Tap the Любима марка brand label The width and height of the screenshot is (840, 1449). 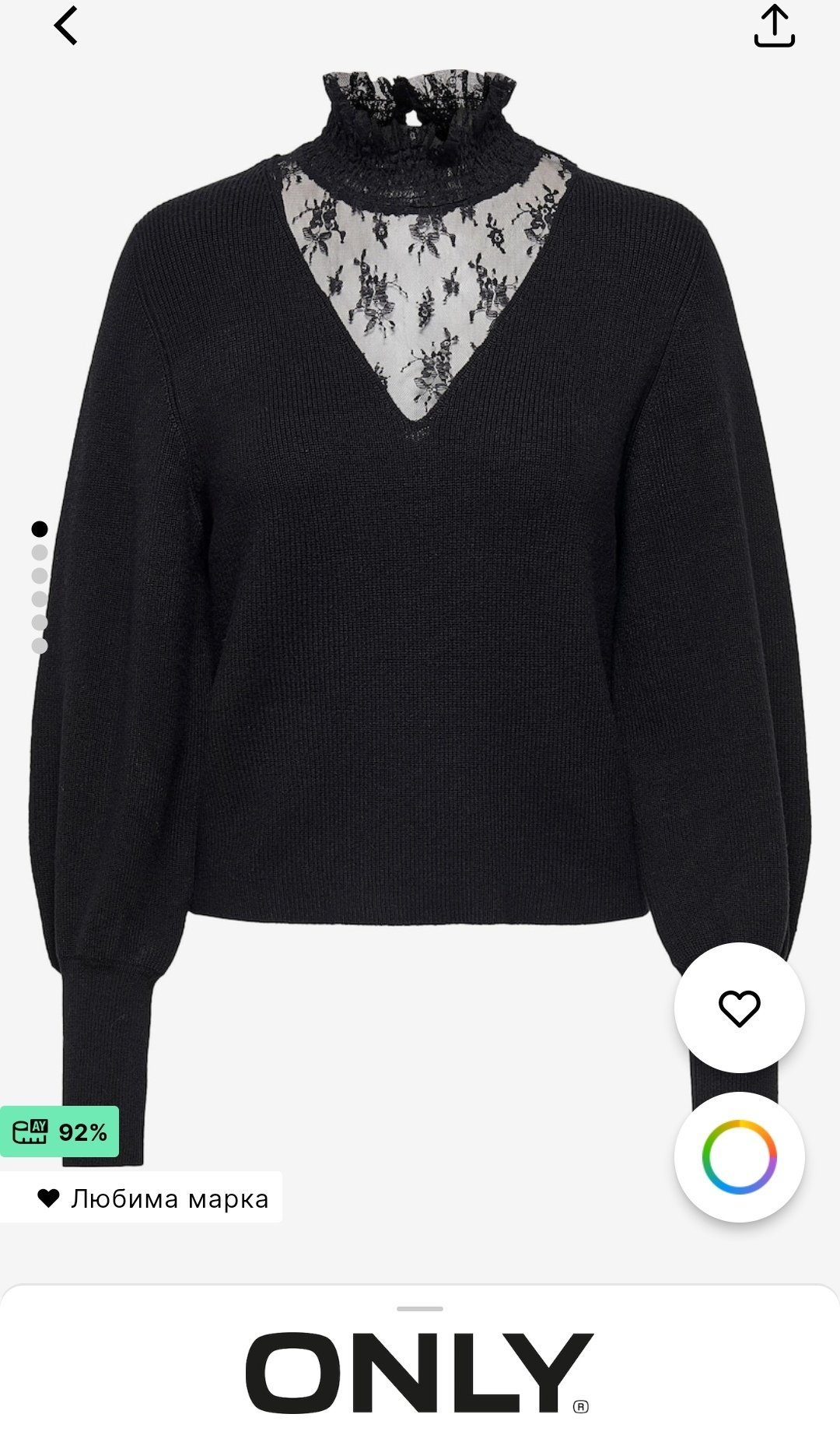coord(152,1198)
